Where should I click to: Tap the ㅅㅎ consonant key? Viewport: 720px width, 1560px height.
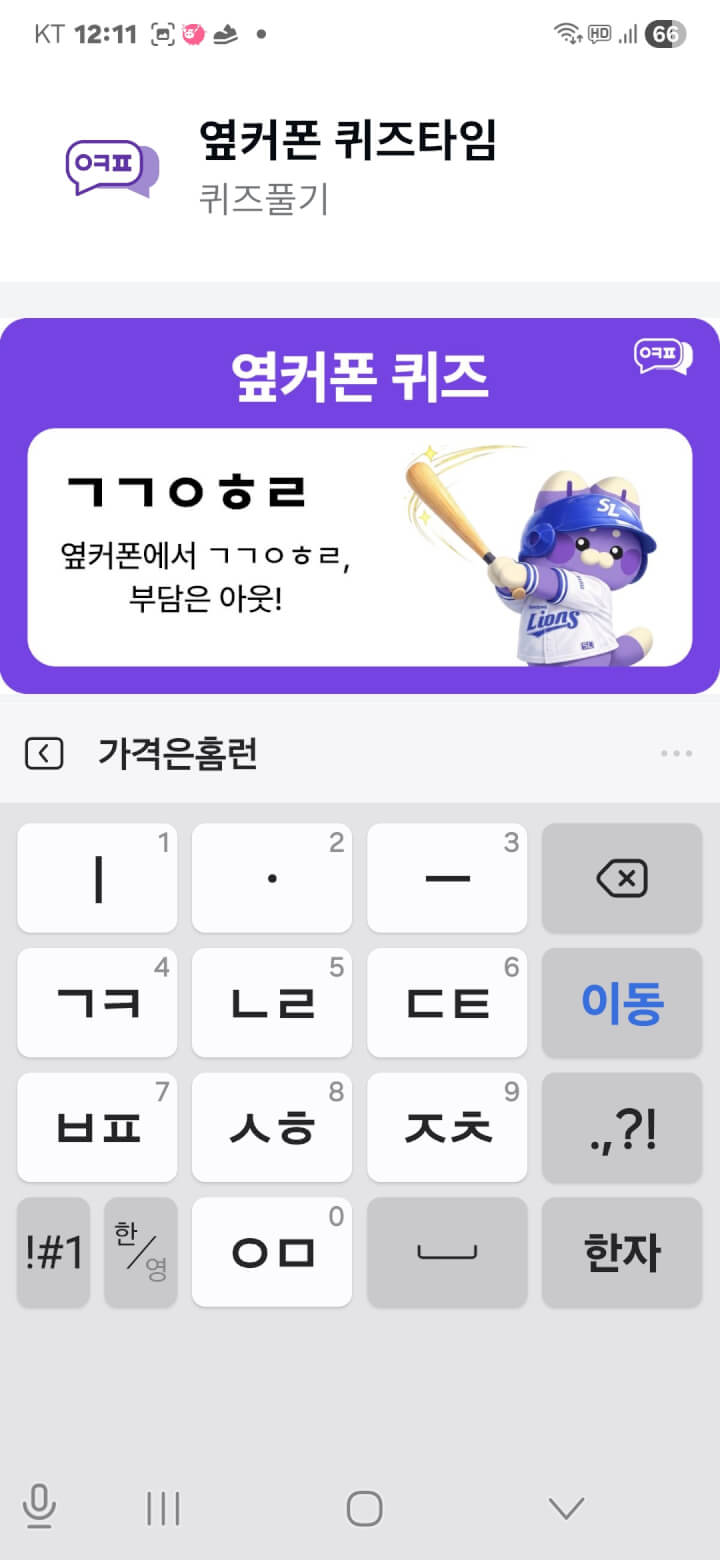272,1128
